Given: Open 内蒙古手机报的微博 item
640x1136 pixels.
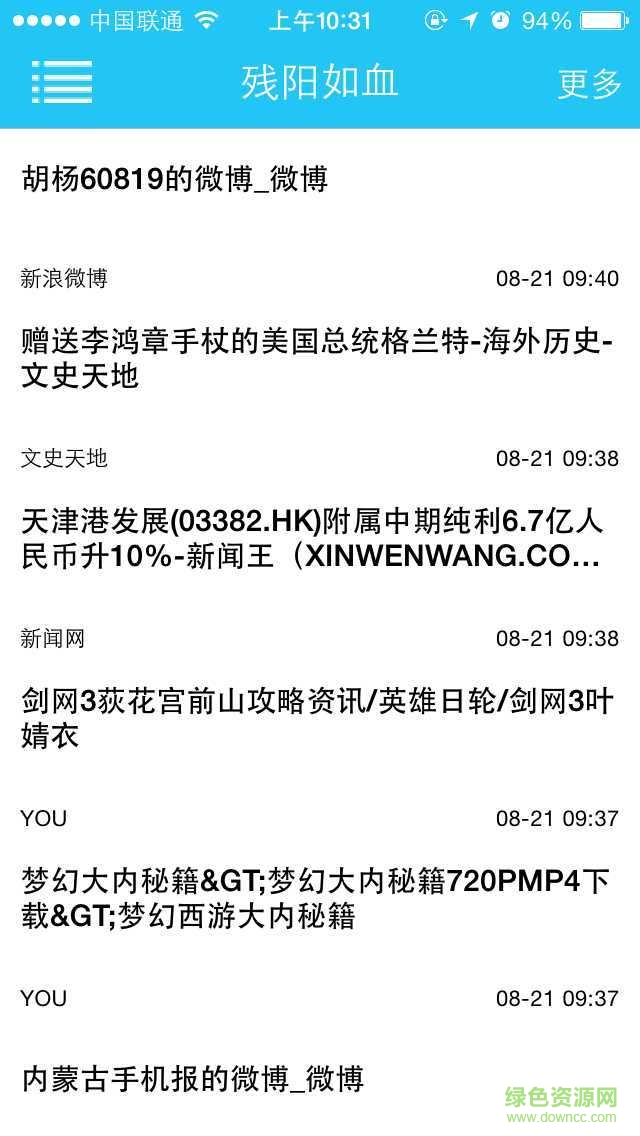Looking at the screenshot, I should coord(193,1079).
